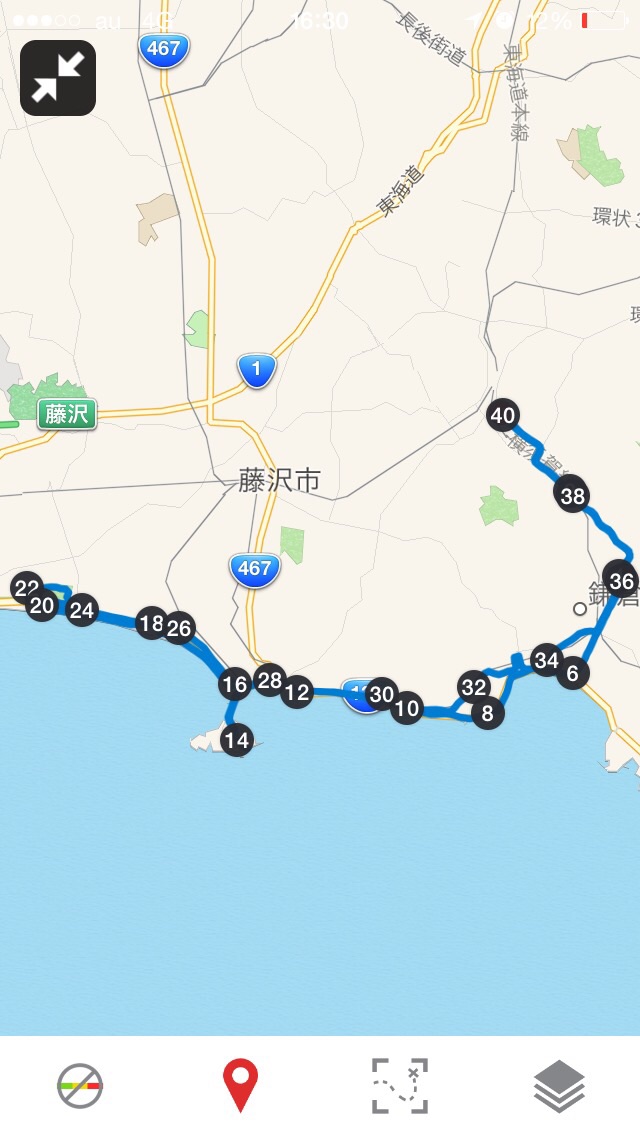This screenshot has height=1136, width=640.
Task: Collapse the full-screen map view
Action: pyautogui.click(x=58, y=78)
